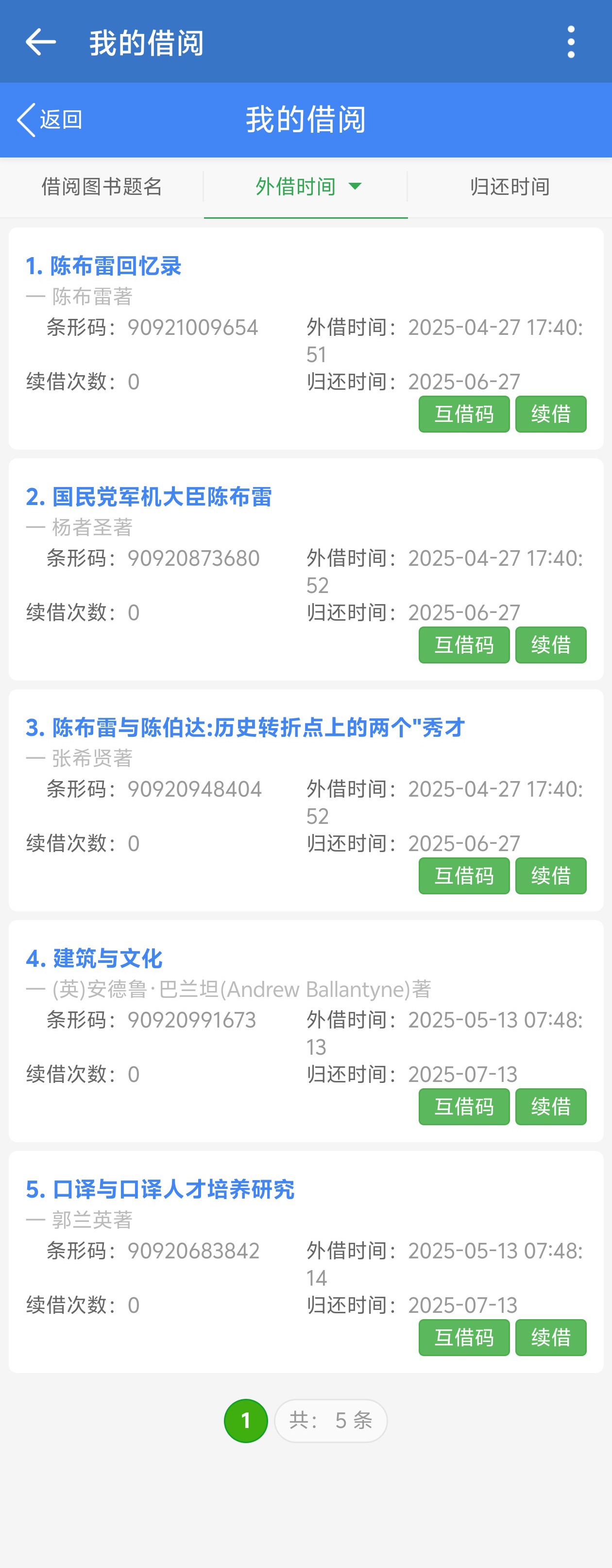Viewport: 612px width, 1568px height.
Task: Renew 口译与口译人才培养研究 with 续借
Action: pyautogui.click(x=550, y=1337)
